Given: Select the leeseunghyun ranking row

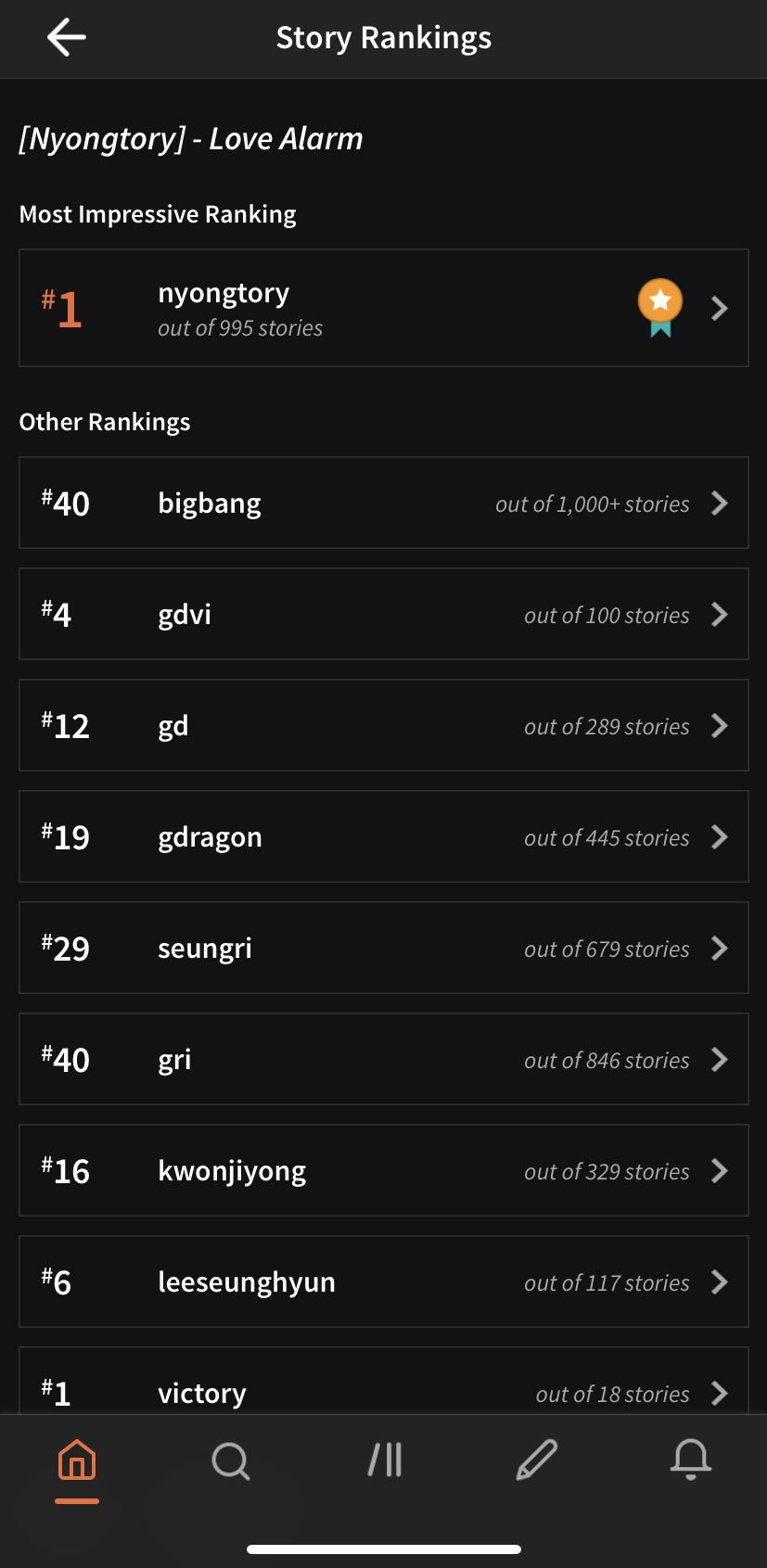Looking at the screenshot, I should (x=384, y=1281).
